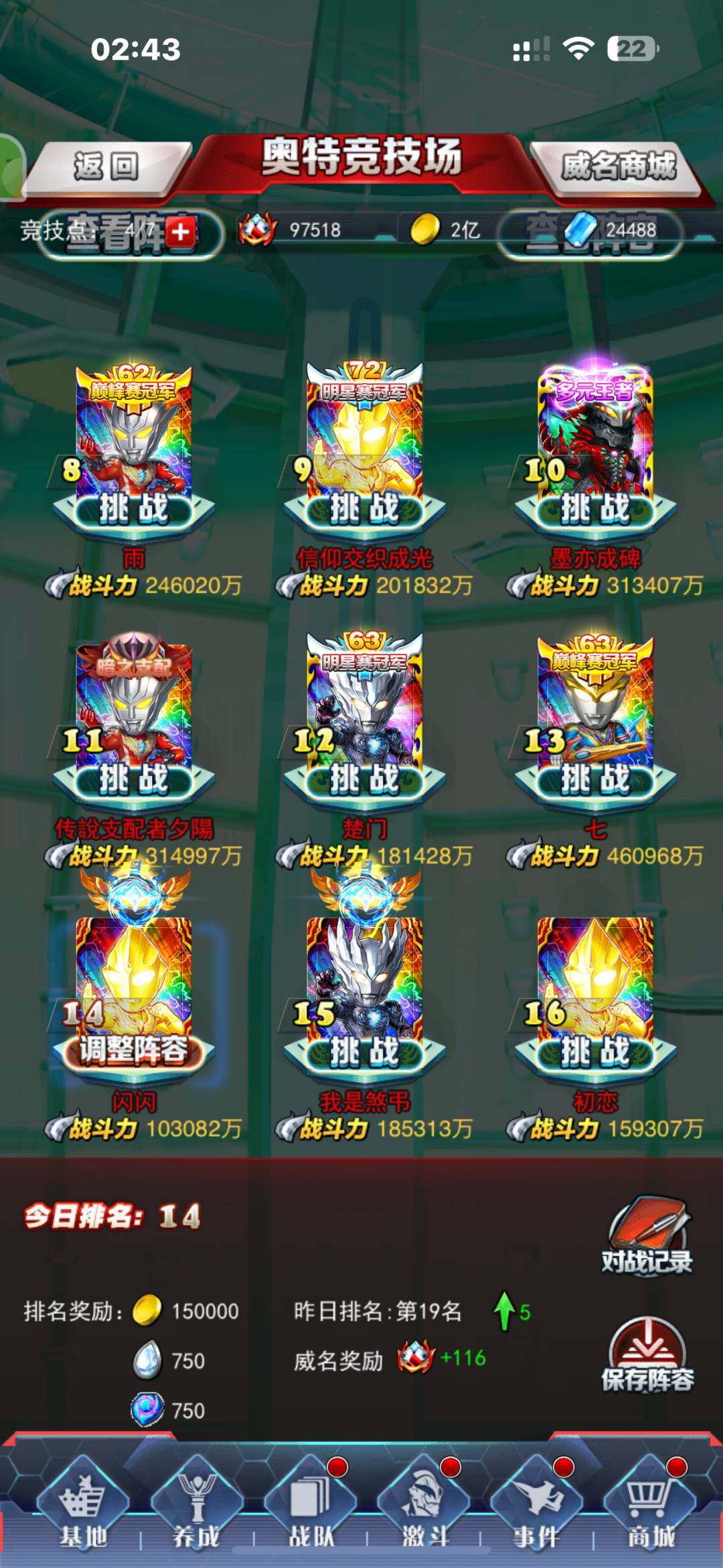Challenge rank 13 player 七
This screenshot has width=723, height=1568.
[595, 780]
